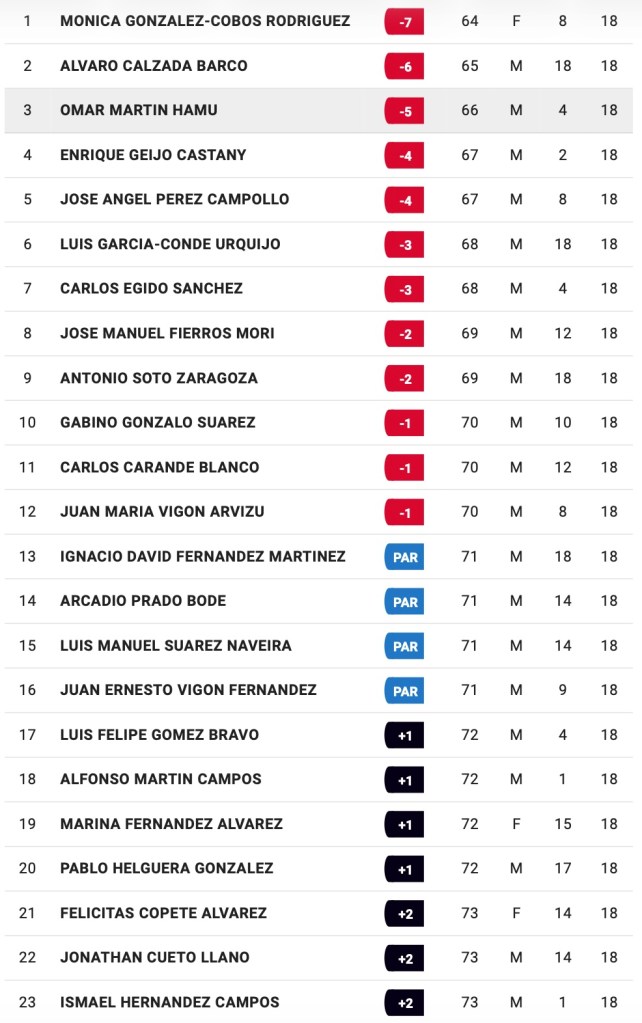Open Luis Felipe Gomez Bravo's scorecard
The width and height of the screenshot is (642, 1023).
(x=159, y=734)
